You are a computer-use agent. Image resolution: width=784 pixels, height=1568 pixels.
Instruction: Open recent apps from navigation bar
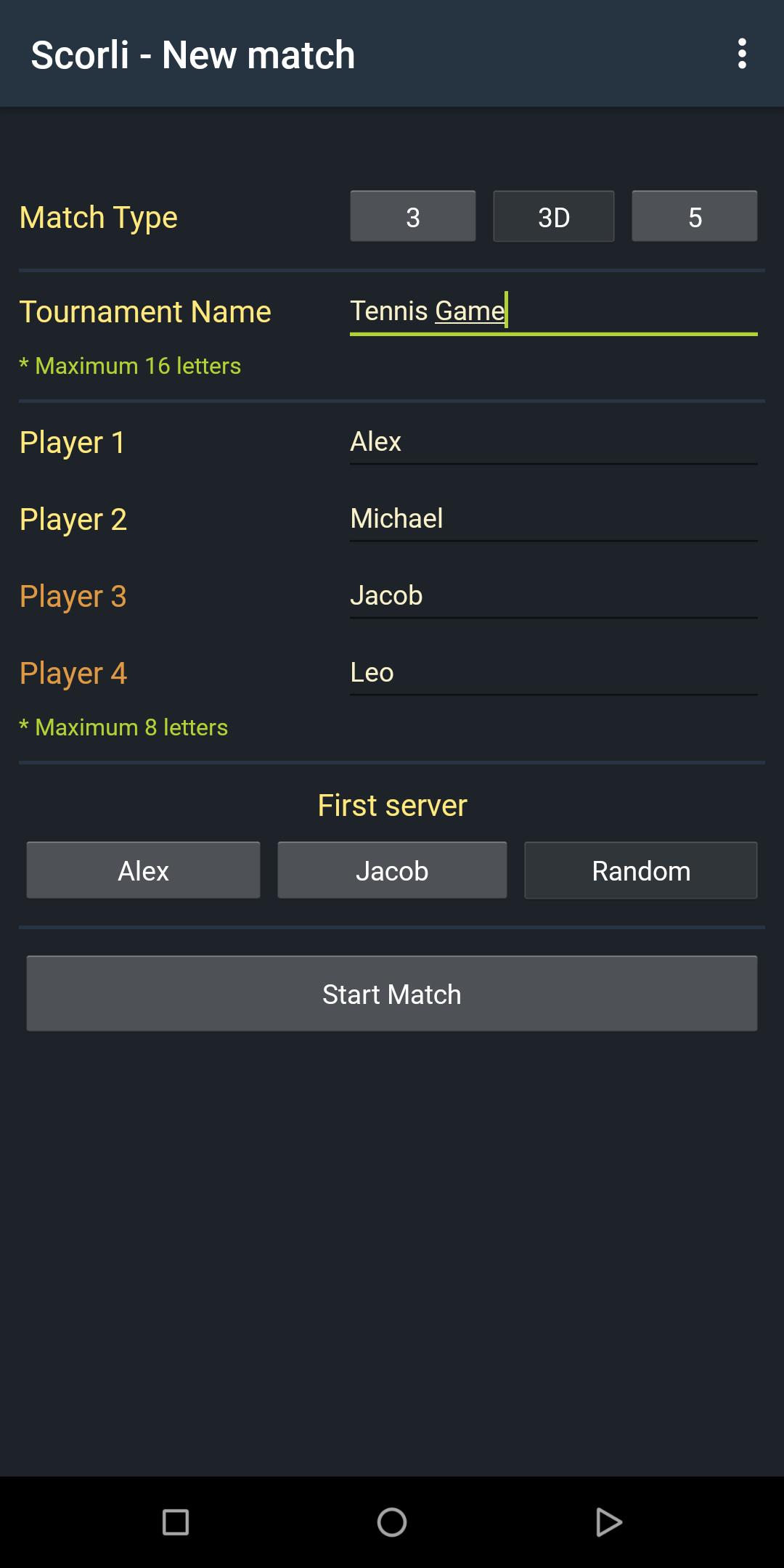[x=176, y=1522]
